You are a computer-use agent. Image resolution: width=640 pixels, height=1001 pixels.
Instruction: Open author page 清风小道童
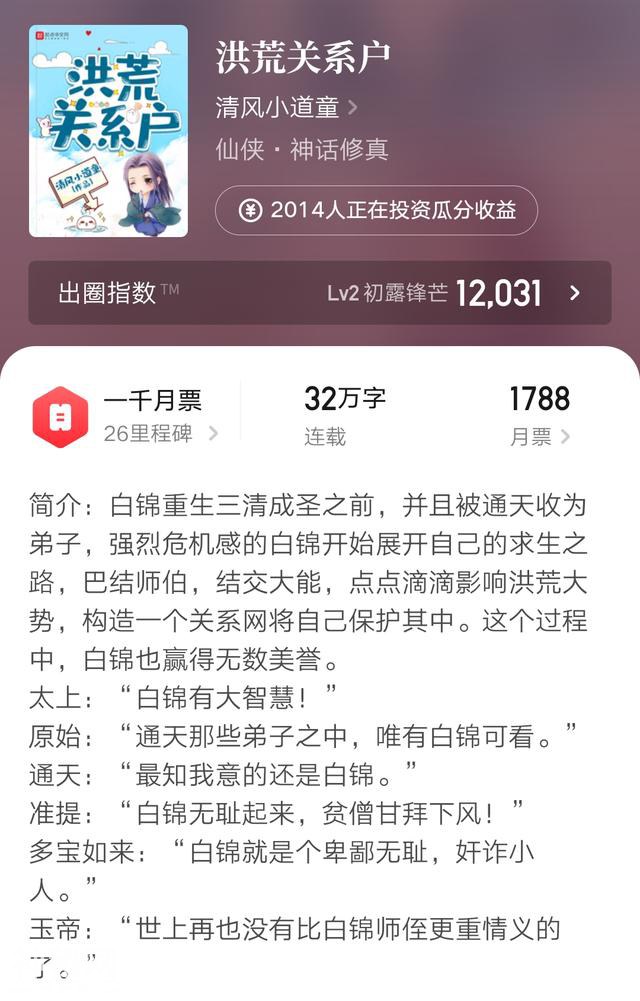click(286, 106)
